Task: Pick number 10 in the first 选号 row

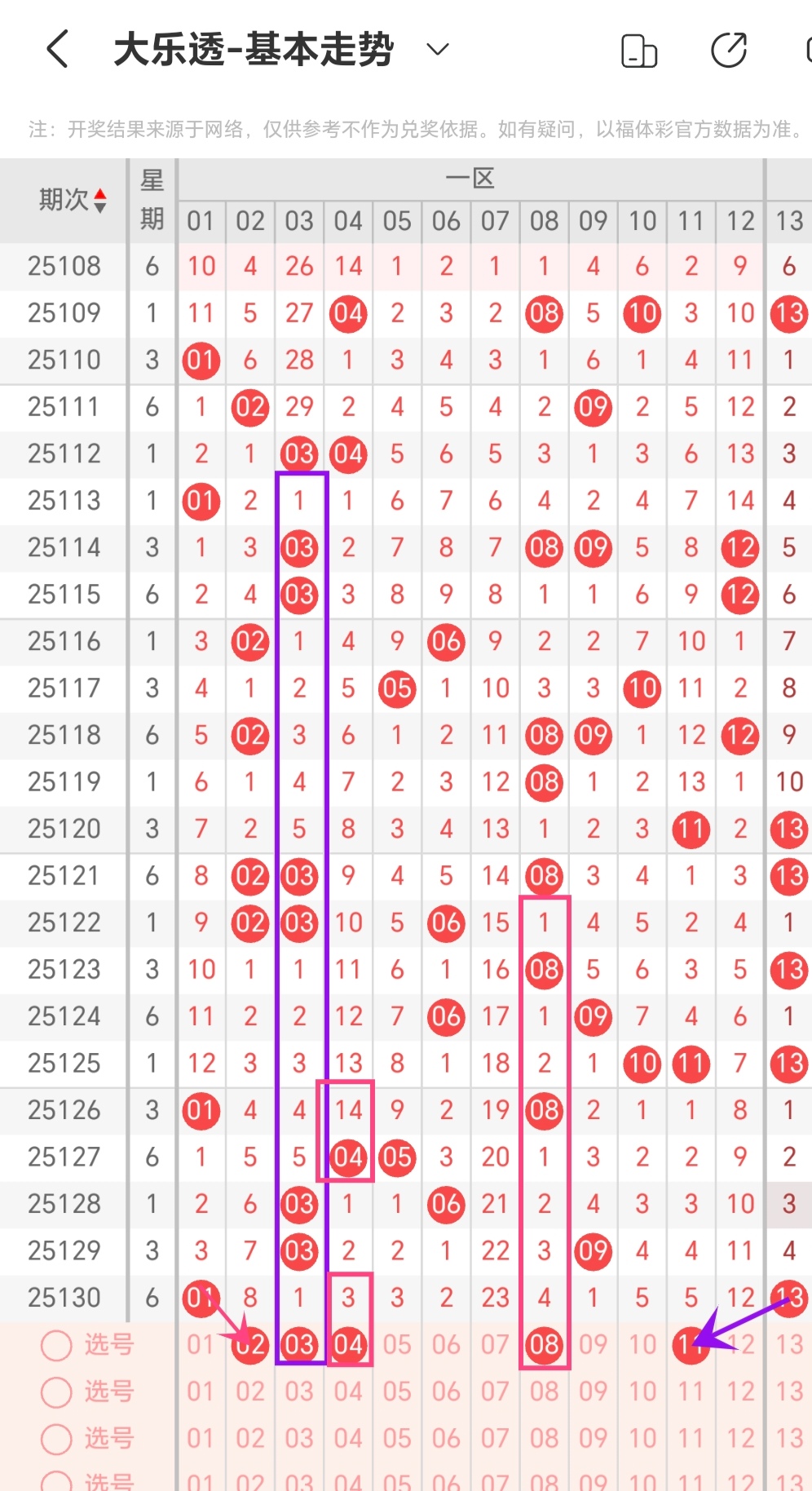Action: pos(642,1345)
